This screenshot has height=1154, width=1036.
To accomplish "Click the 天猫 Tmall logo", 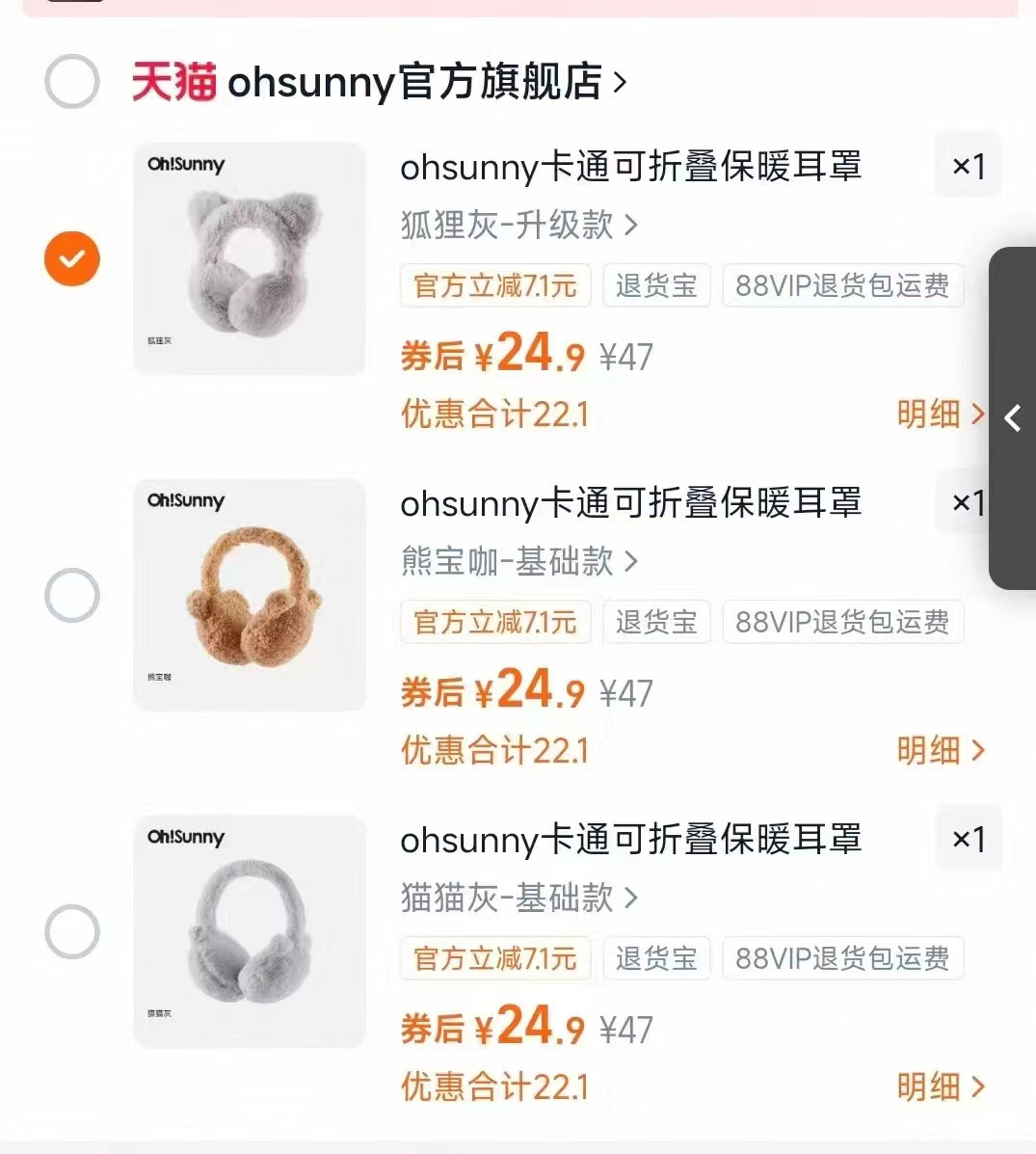I will coord(172,82).
